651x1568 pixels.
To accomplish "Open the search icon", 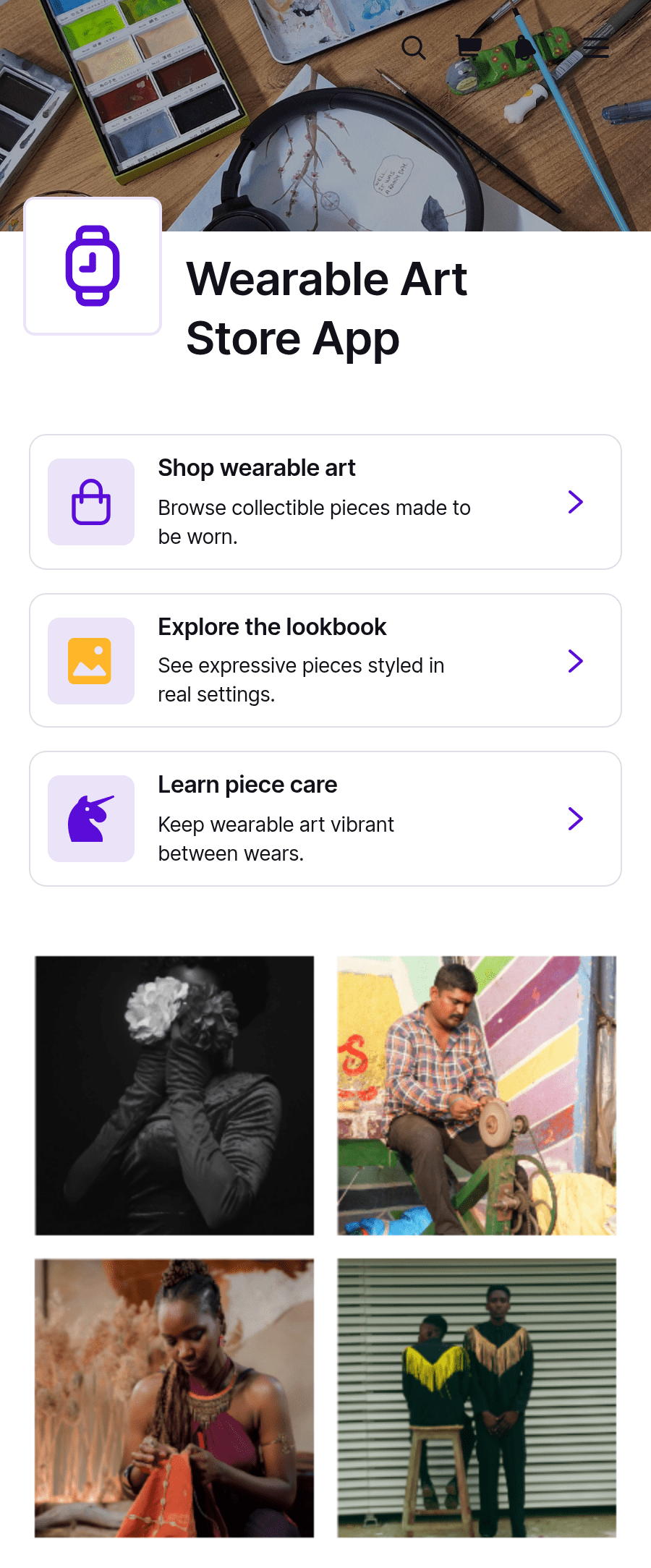I will coord(414,48).
